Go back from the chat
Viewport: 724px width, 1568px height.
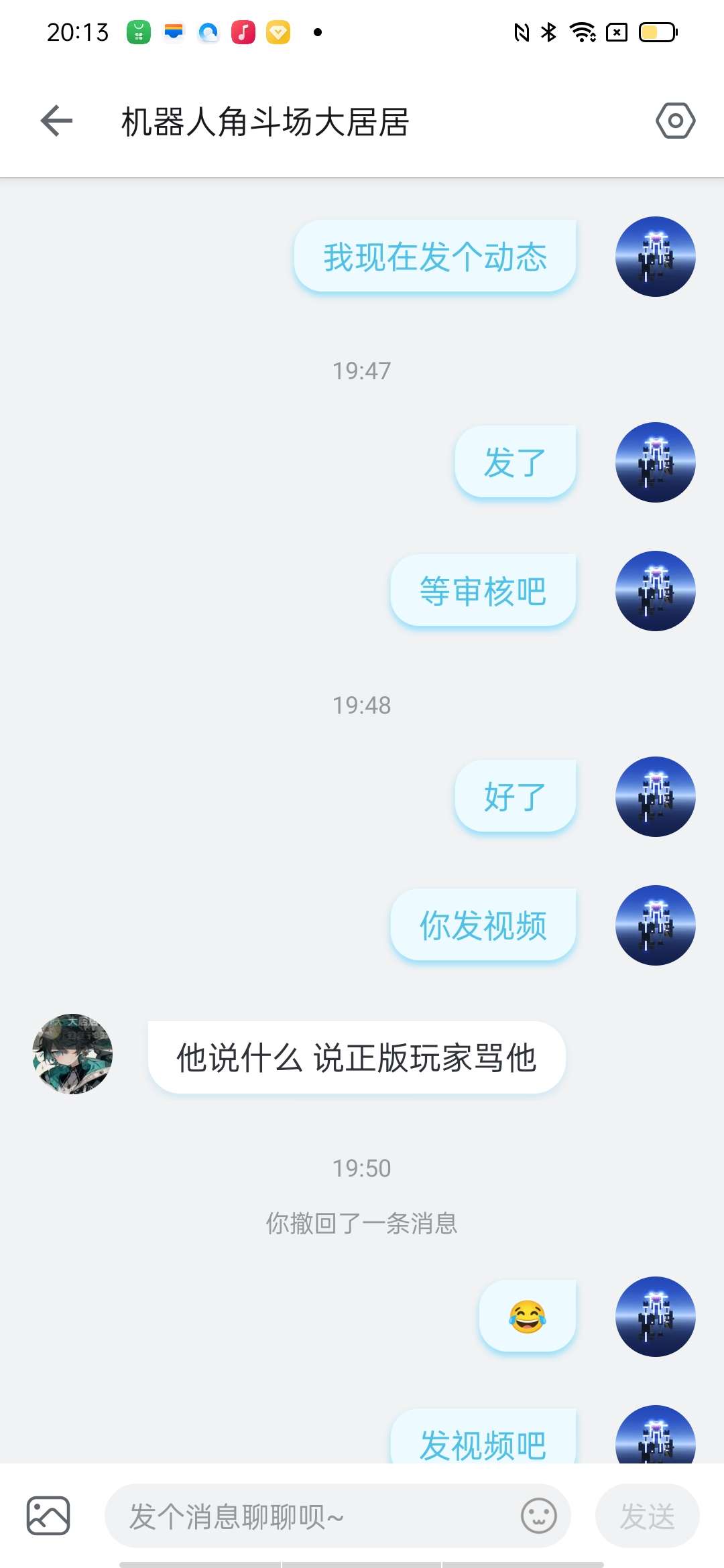[x=56, y=121]
